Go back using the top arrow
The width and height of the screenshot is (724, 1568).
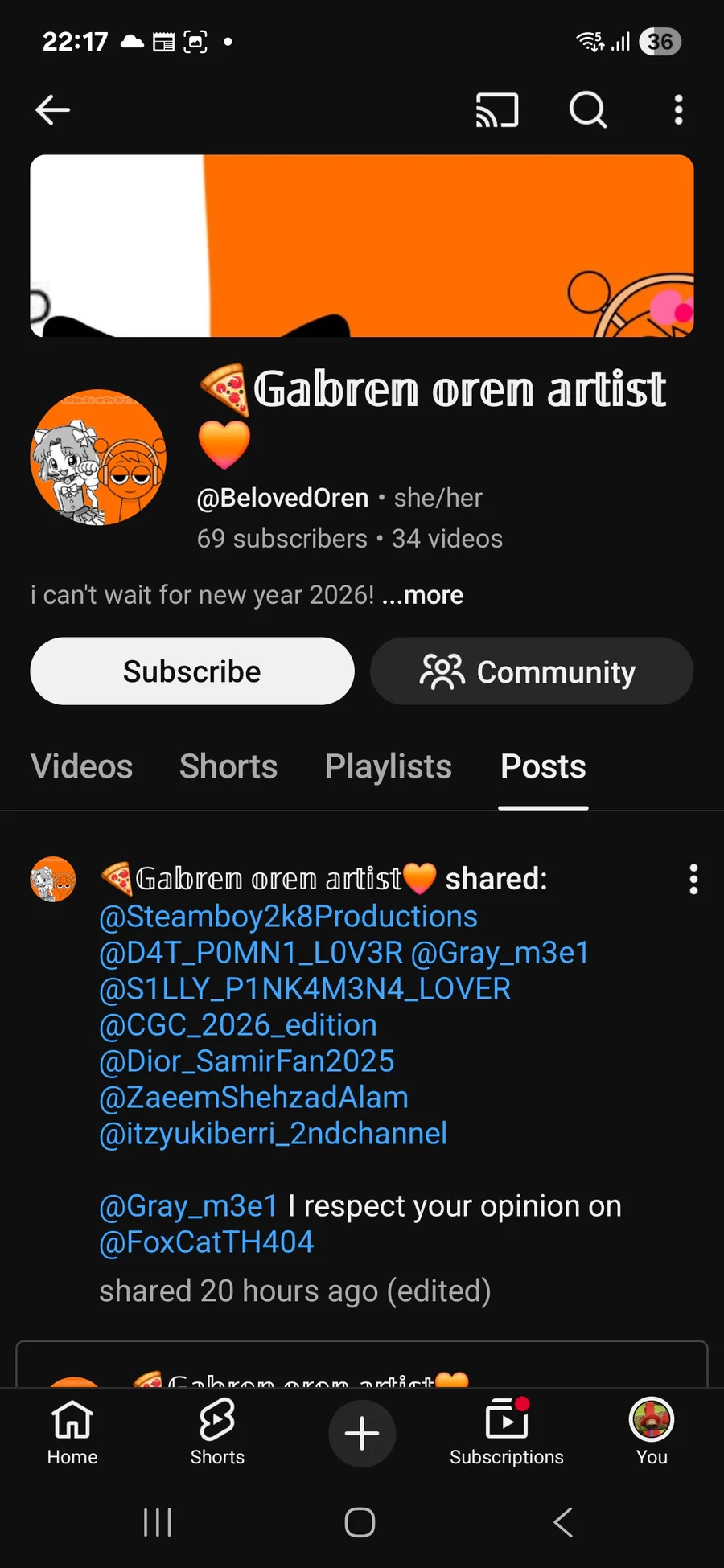(53, 110)
